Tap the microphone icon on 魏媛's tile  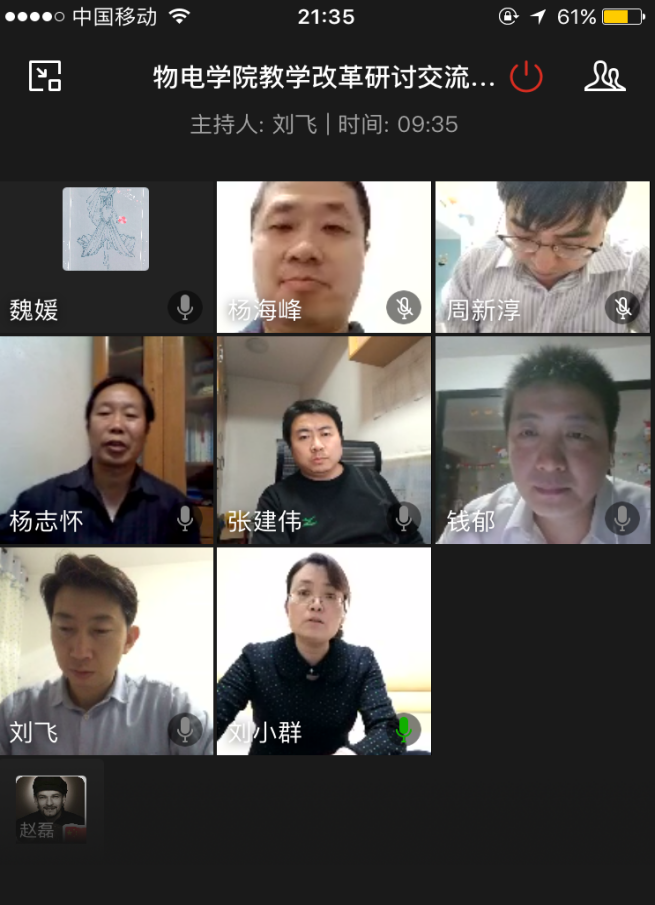185,307
